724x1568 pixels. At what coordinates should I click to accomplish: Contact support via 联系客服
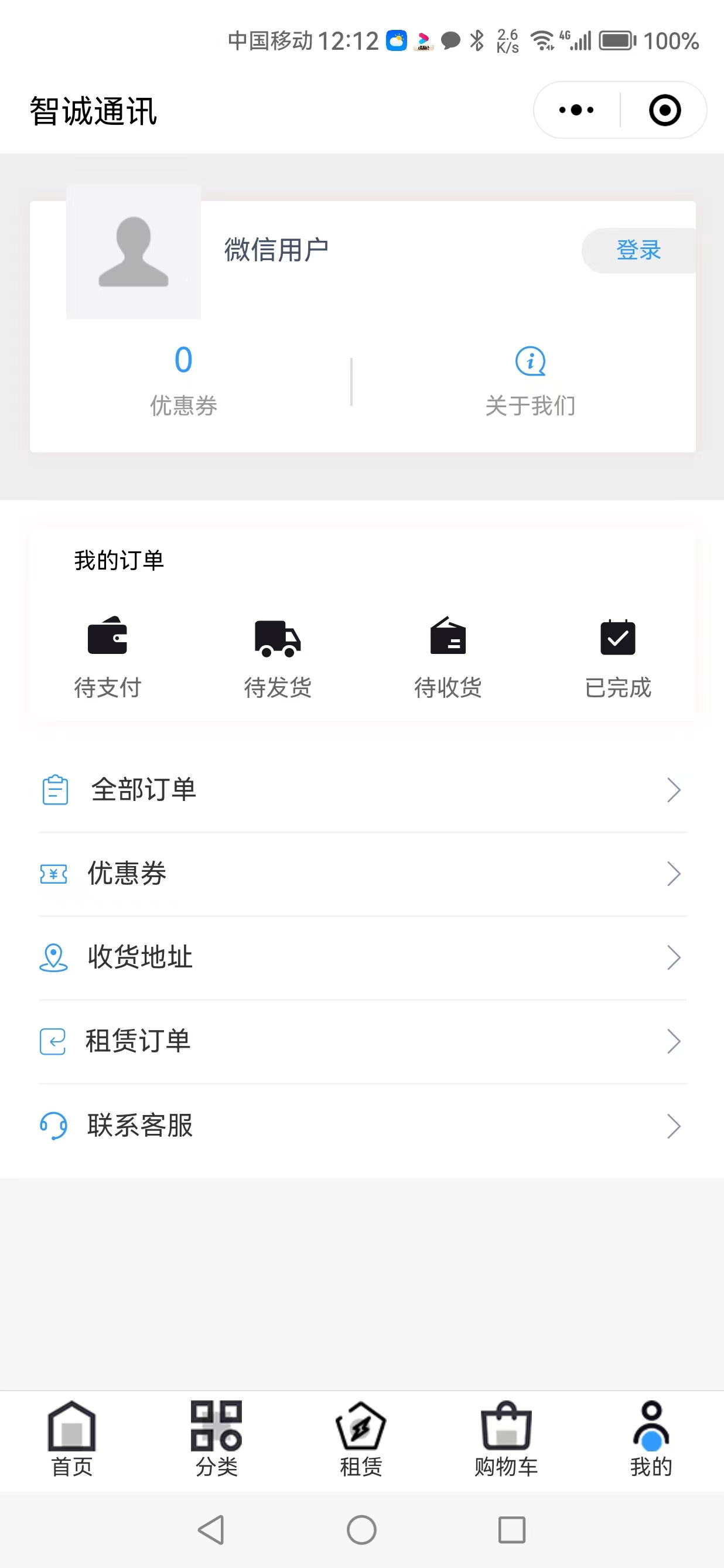(x=363, y=1126)
